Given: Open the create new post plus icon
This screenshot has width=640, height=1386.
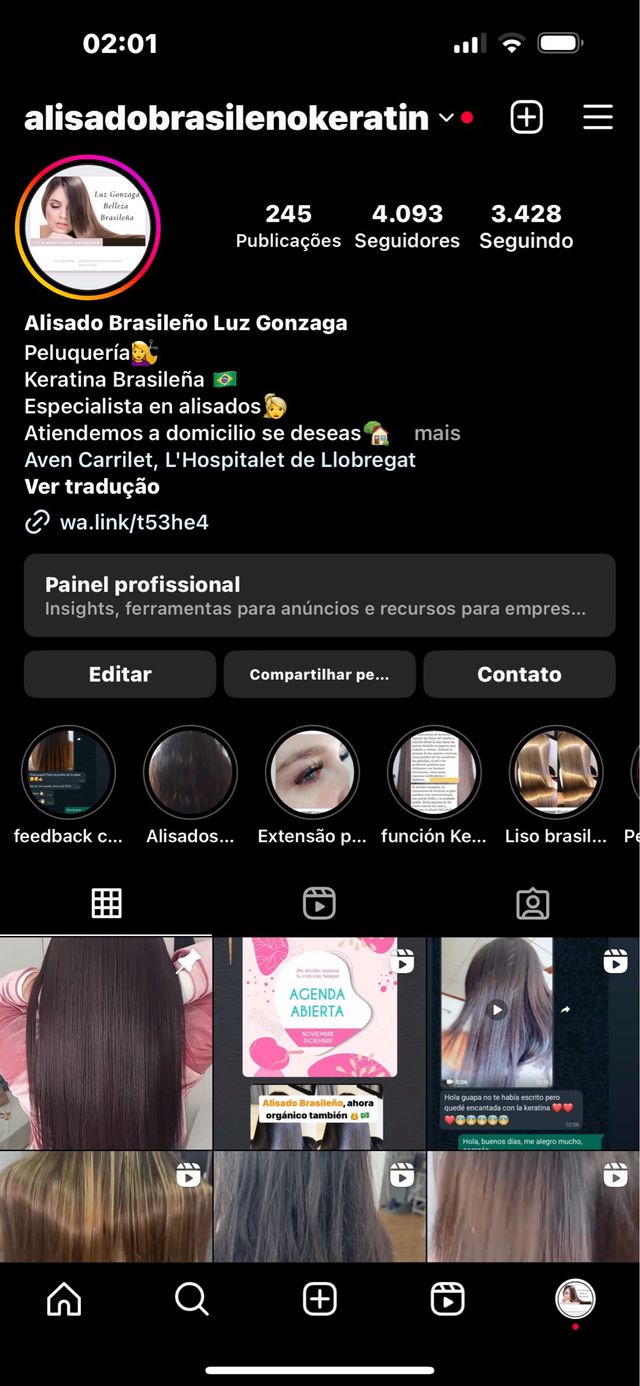Looking at the screenshot, I should pyautogui.click(x=526, y=117).
